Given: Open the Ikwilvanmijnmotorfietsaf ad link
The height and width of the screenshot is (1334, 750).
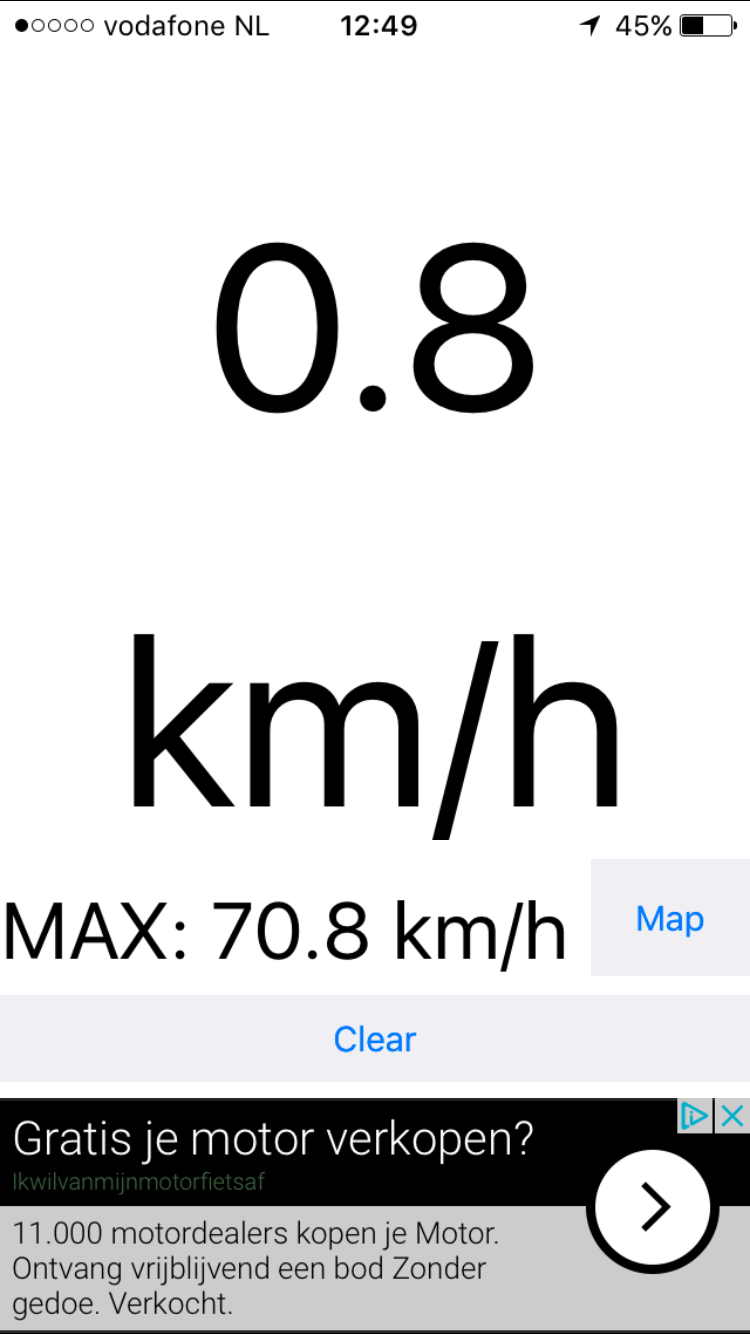Looking at the screenshot, I should 139,1181.
